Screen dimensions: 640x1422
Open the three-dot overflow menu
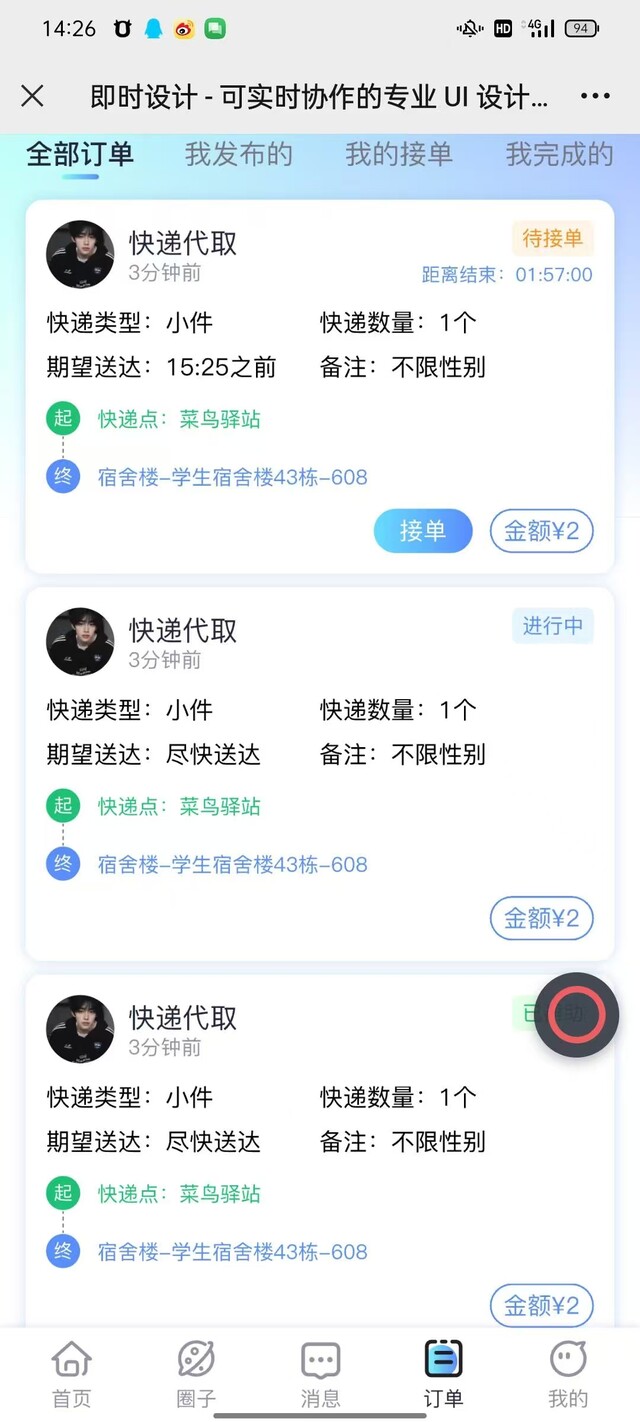pyautogui.click(x=595, y=96)
